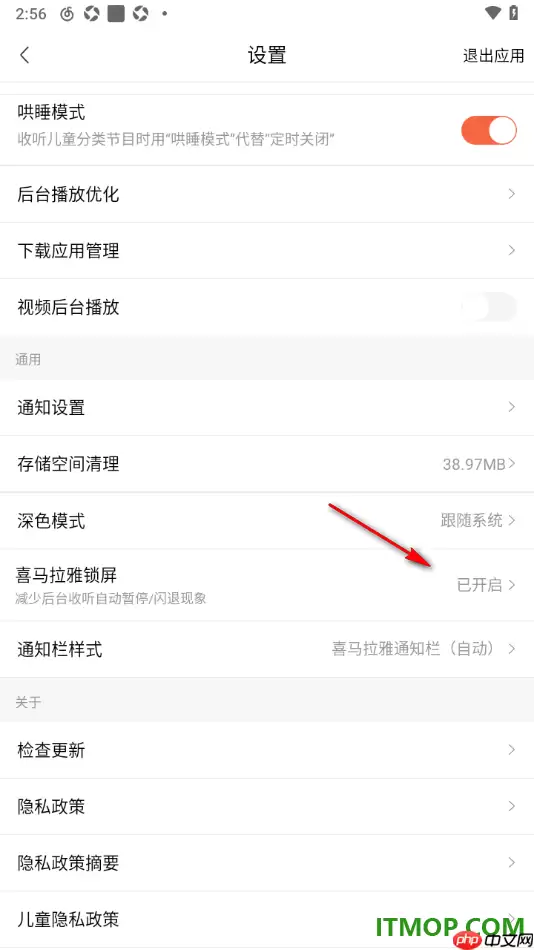Open 通知设置
The image size is (534, 950).
click(267, 407)
